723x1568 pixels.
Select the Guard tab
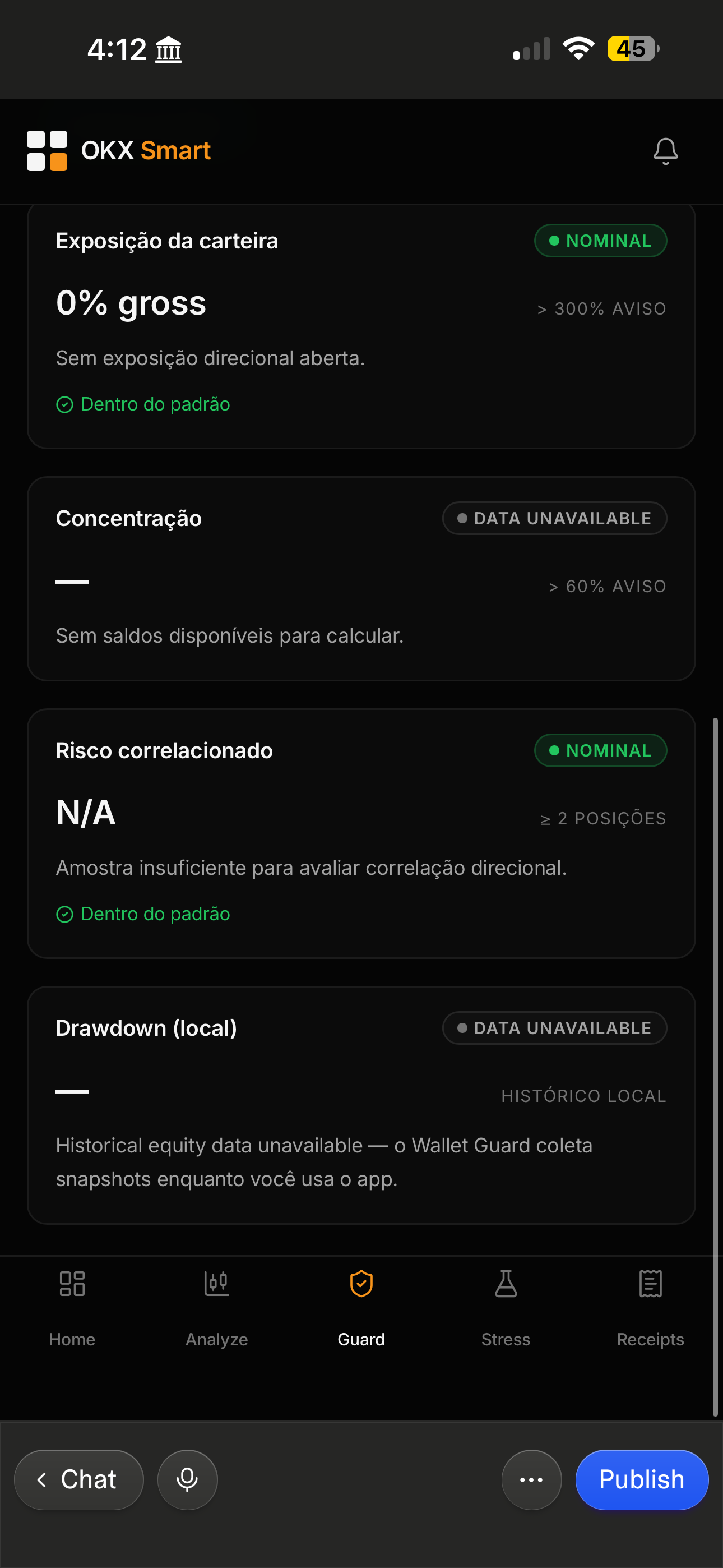click(361, 1307)
